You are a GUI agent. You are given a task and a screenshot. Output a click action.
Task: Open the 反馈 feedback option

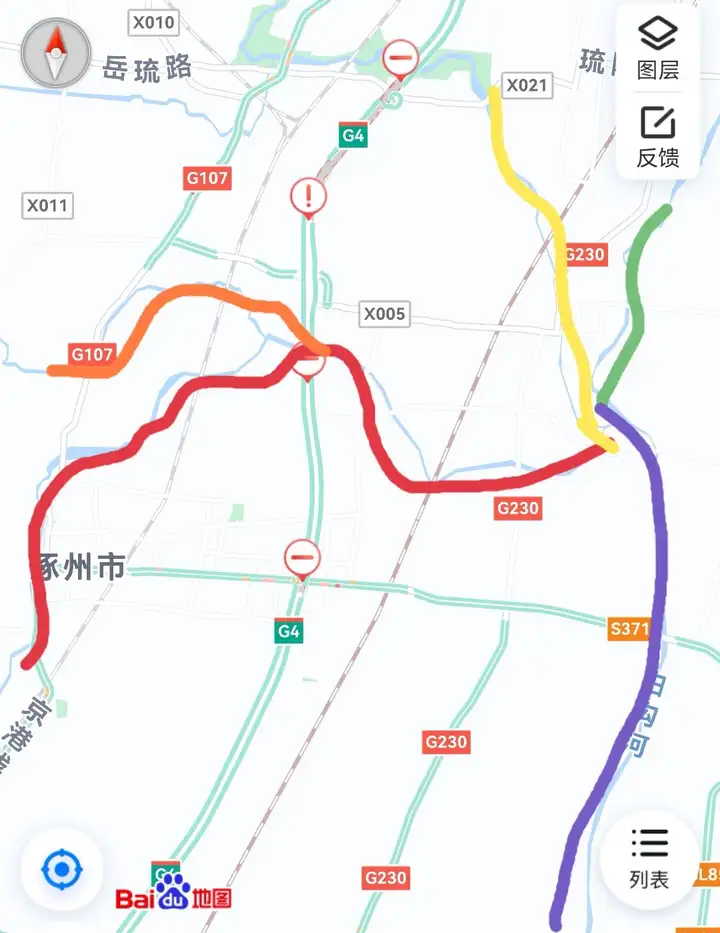(657, 137)
